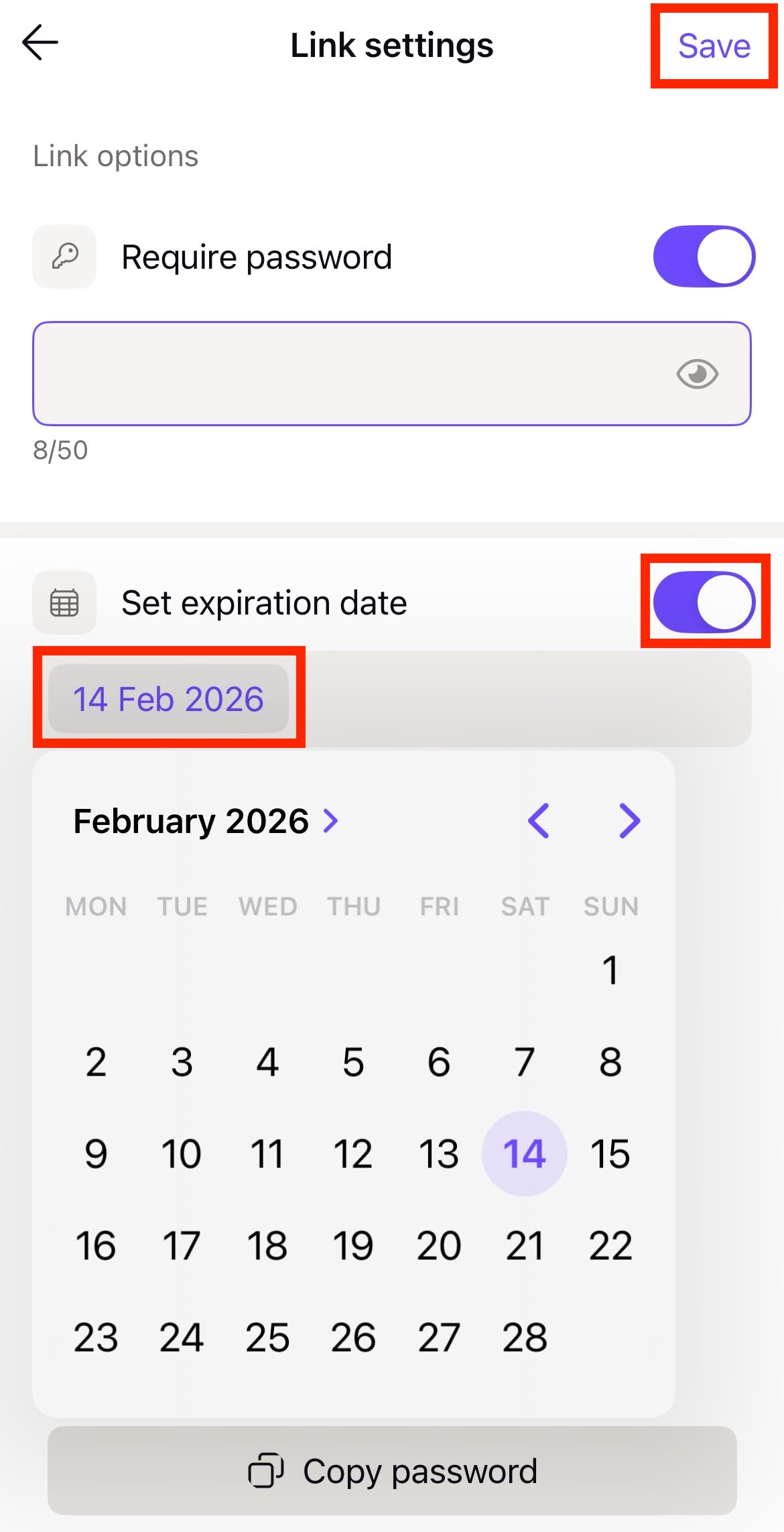Tap the back arrow to leave Link settings
This screenshot has width=784, height=1532.
point(40,42)
